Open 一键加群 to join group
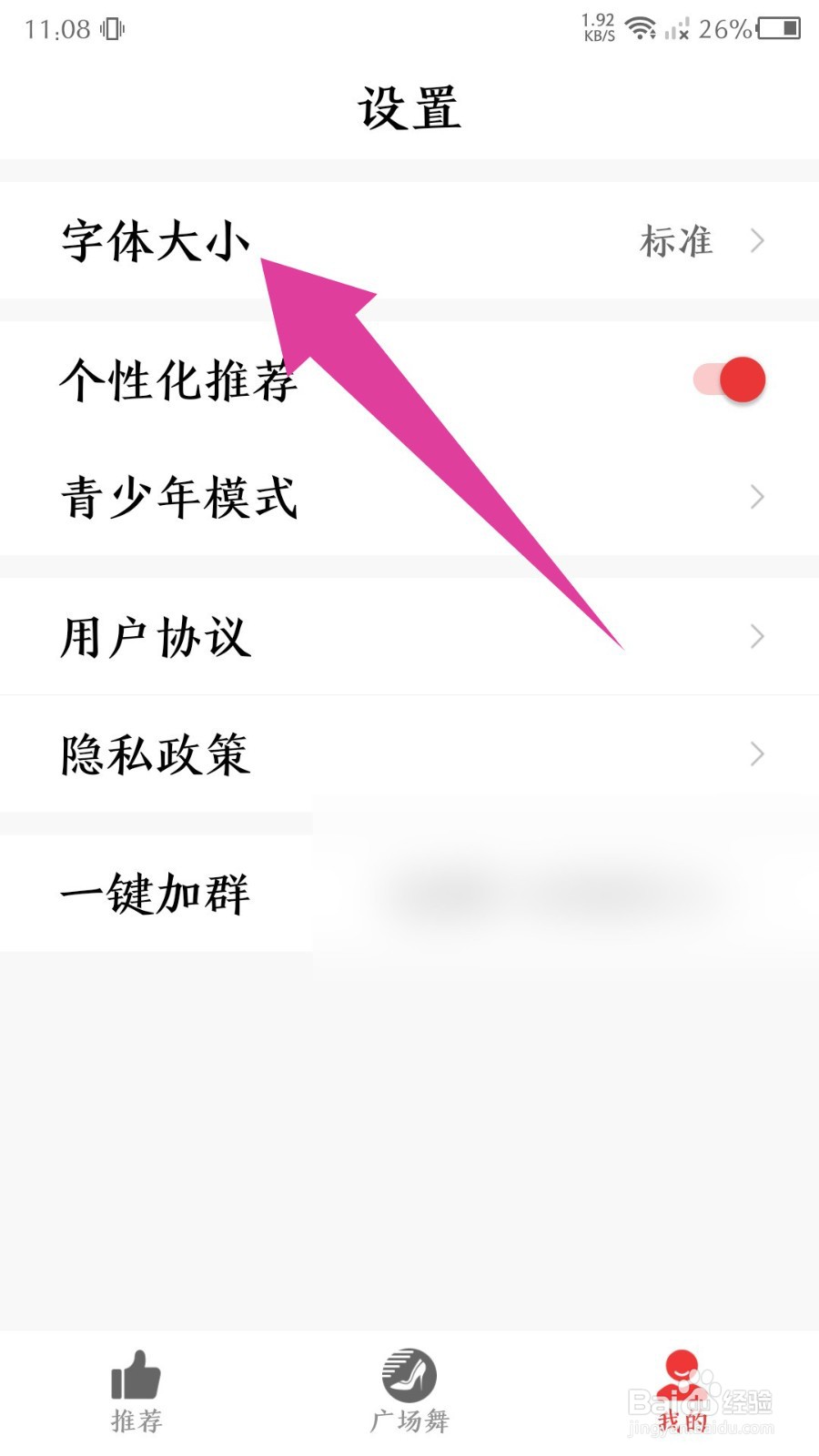This screenshot has width=819, height=1456. [155, 894]
